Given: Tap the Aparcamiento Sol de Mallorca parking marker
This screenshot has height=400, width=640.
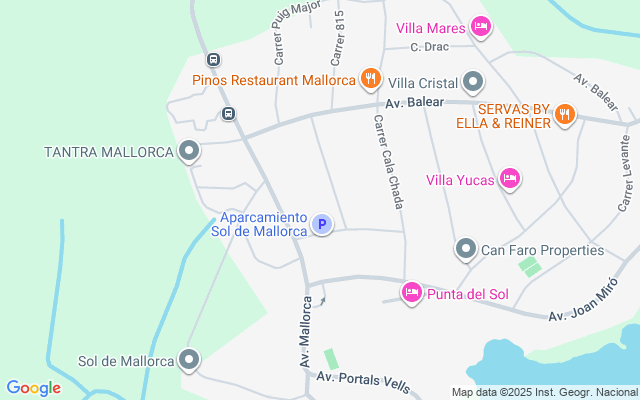Looking at the screenshot, I should pyautogui.click(x=321, y=224).
